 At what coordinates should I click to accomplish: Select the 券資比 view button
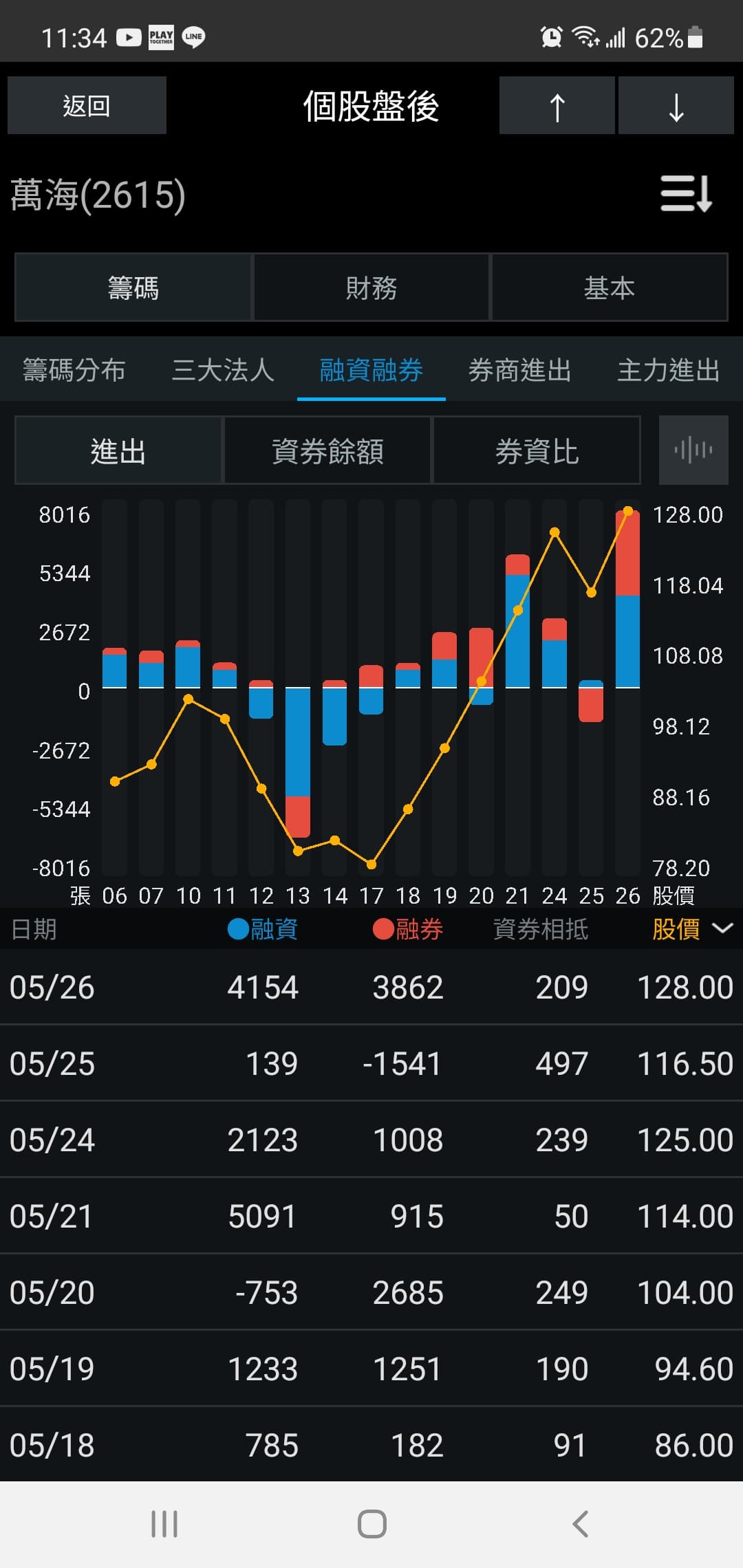[537, 450]
